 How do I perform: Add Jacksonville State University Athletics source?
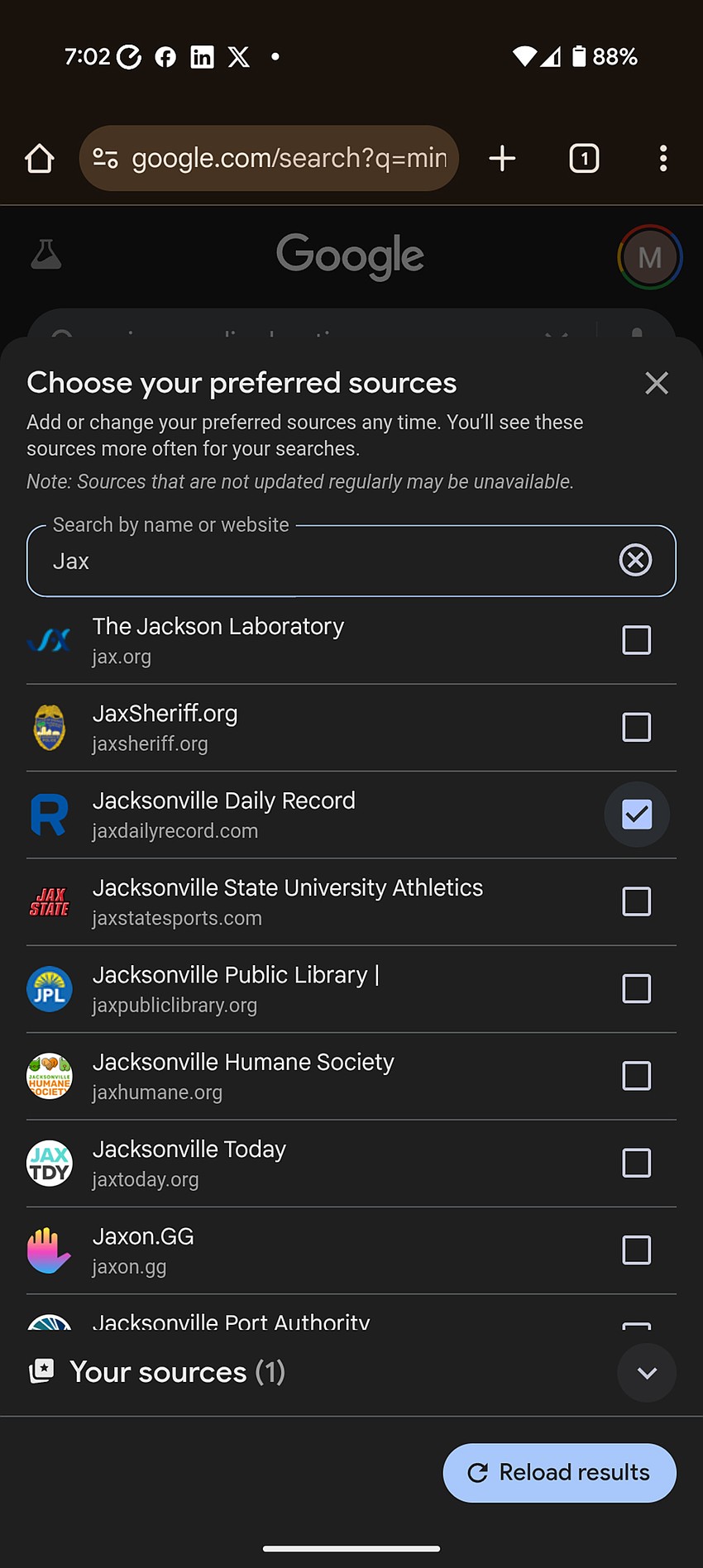[x=636, y=901]
